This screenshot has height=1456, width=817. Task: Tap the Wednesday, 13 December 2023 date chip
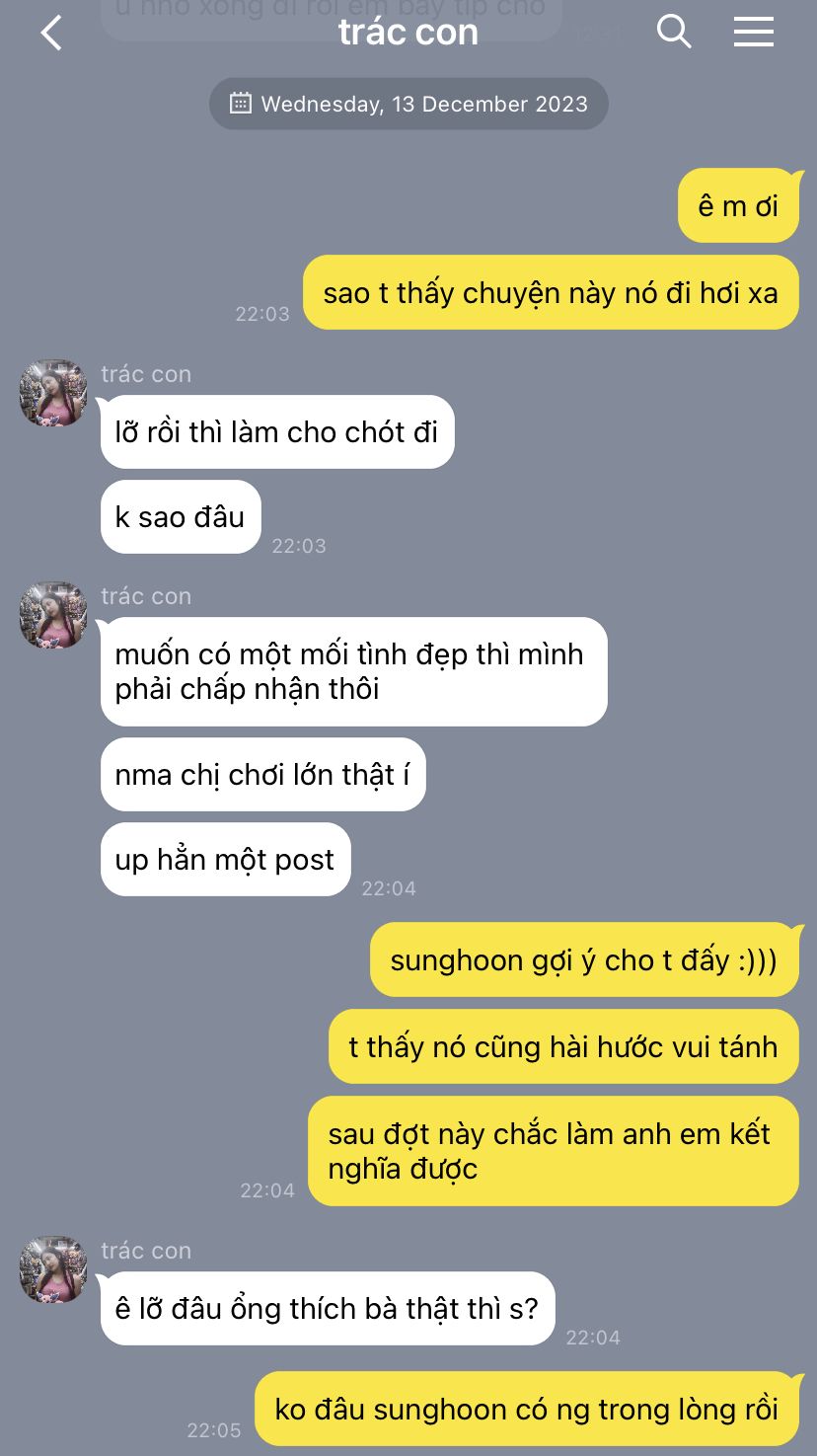point(408,104)
